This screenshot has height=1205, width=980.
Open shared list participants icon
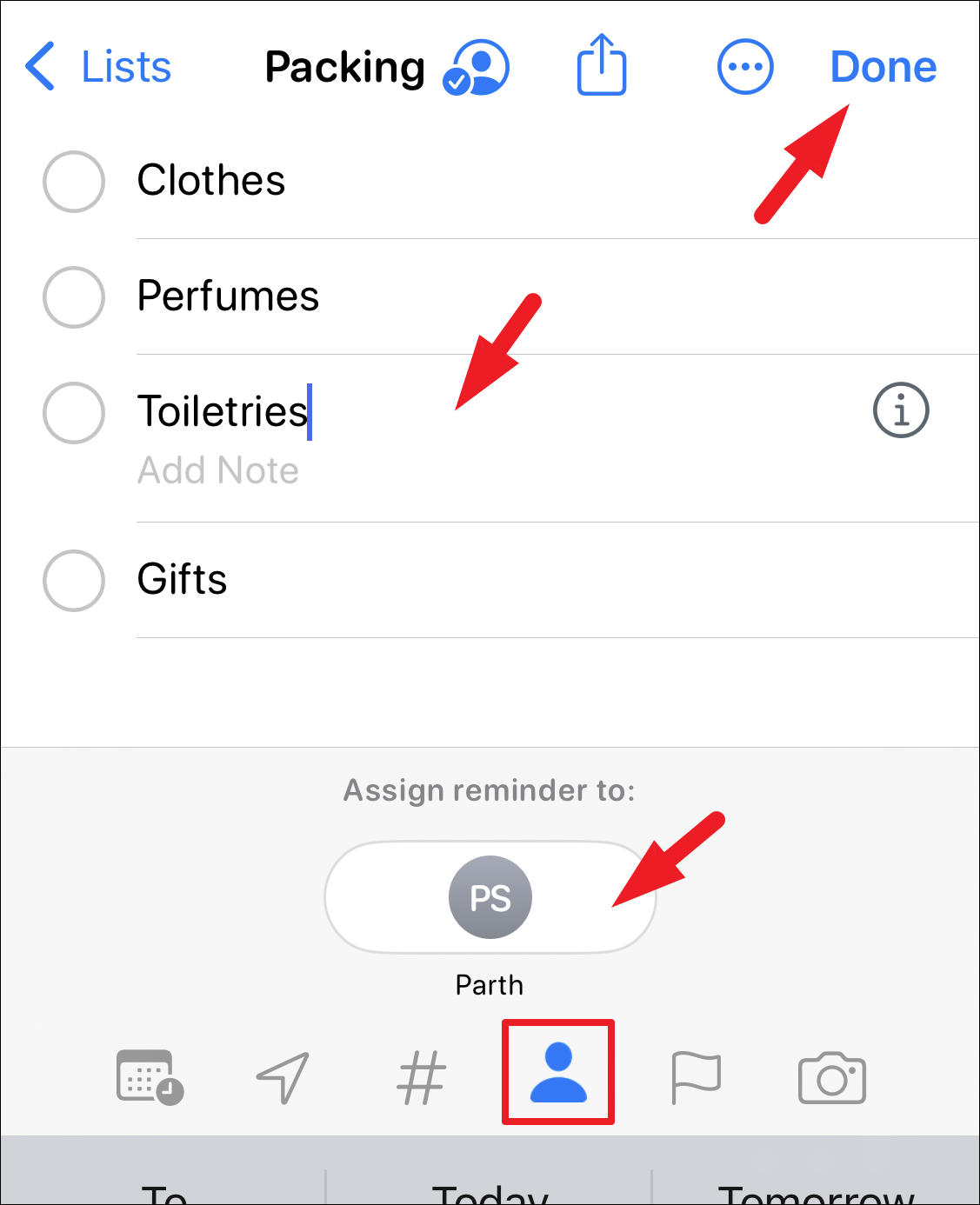click(x=477, y=67)
